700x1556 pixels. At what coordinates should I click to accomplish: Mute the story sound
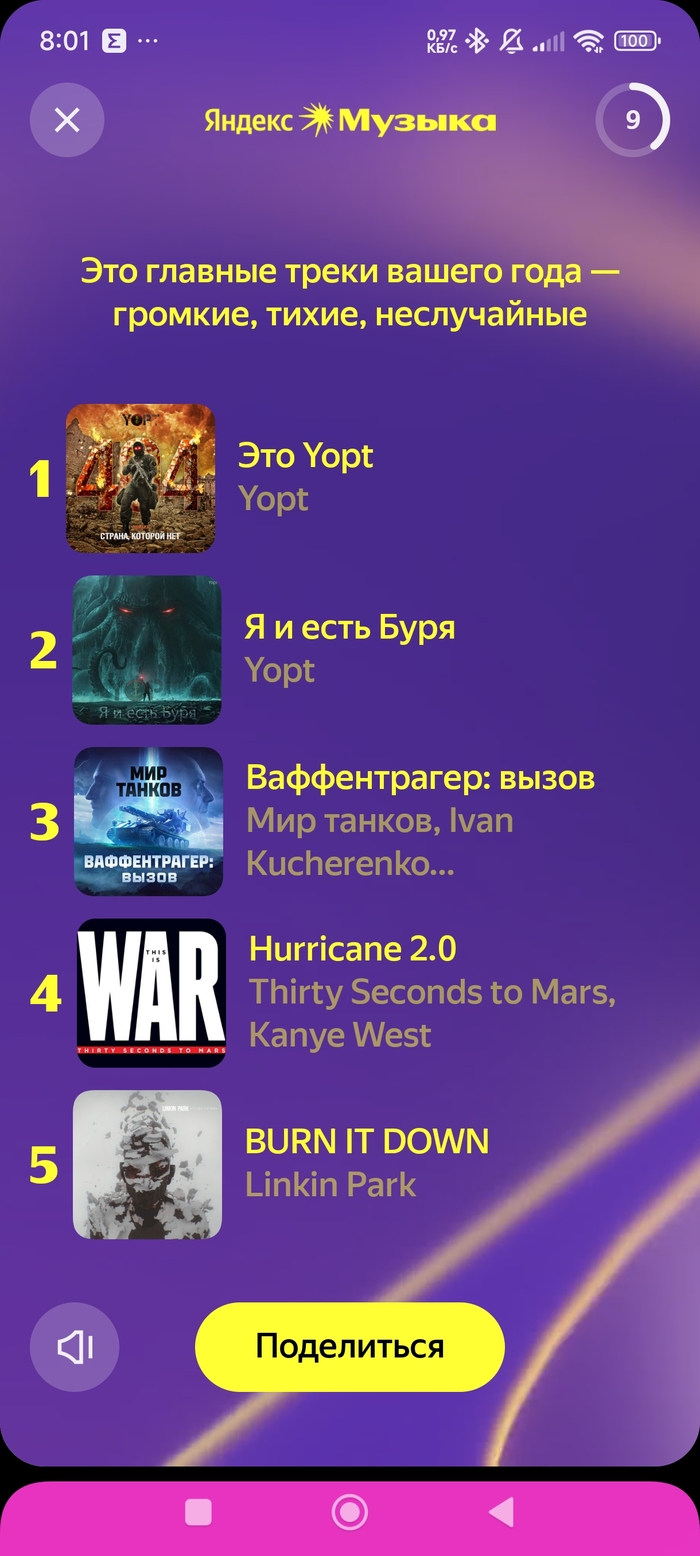point(75,1347)
